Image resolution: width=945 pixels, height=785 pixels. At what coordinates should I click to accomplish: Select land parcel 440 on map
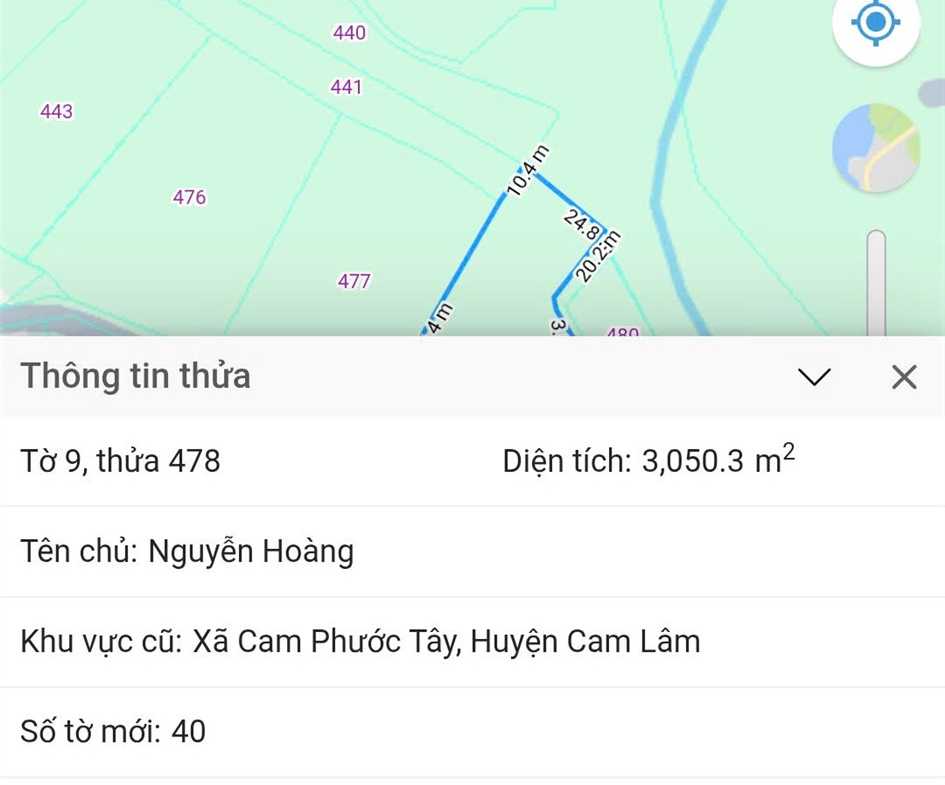pos(349,33)
